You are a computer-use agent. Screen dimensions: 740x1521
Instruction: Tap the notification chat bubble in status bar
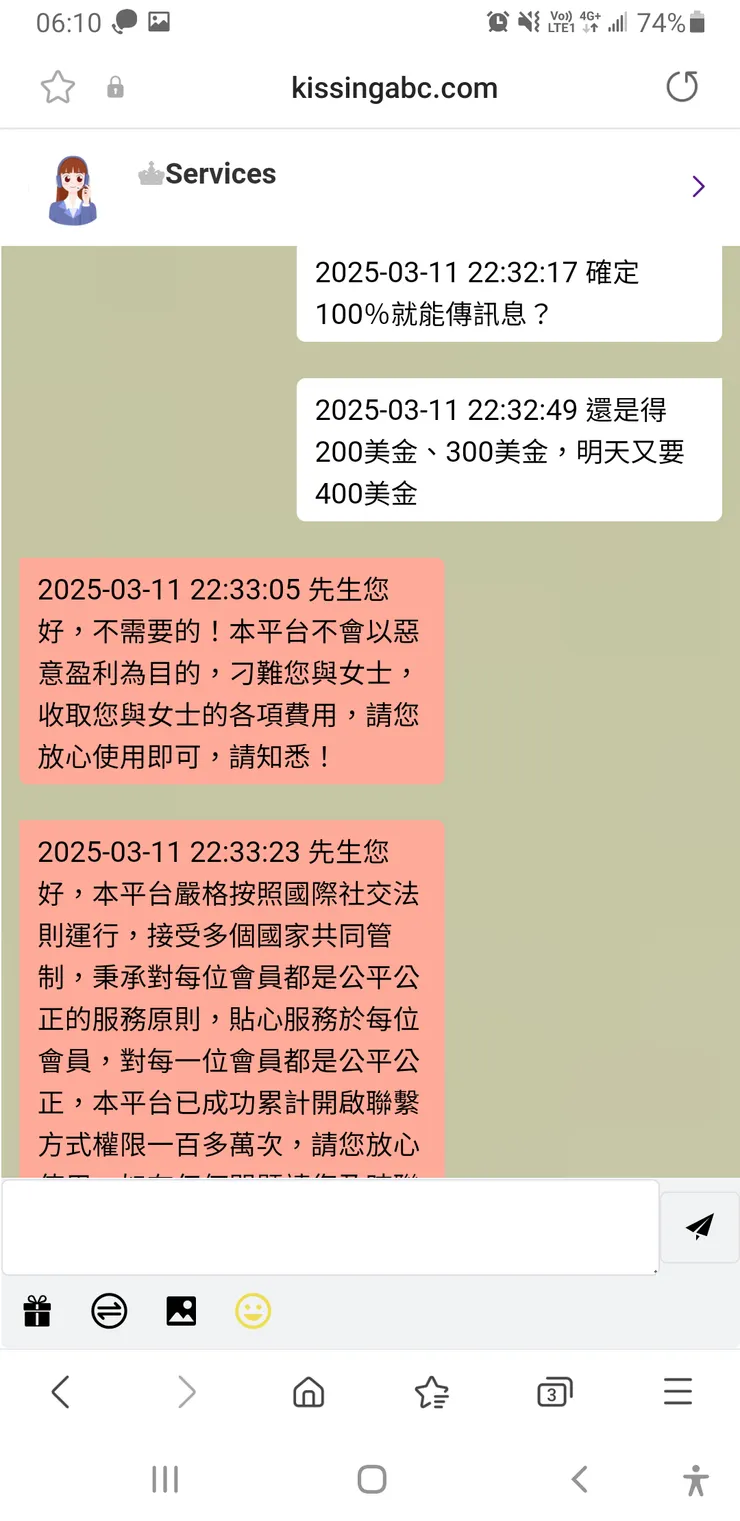[x=124, y=20]
